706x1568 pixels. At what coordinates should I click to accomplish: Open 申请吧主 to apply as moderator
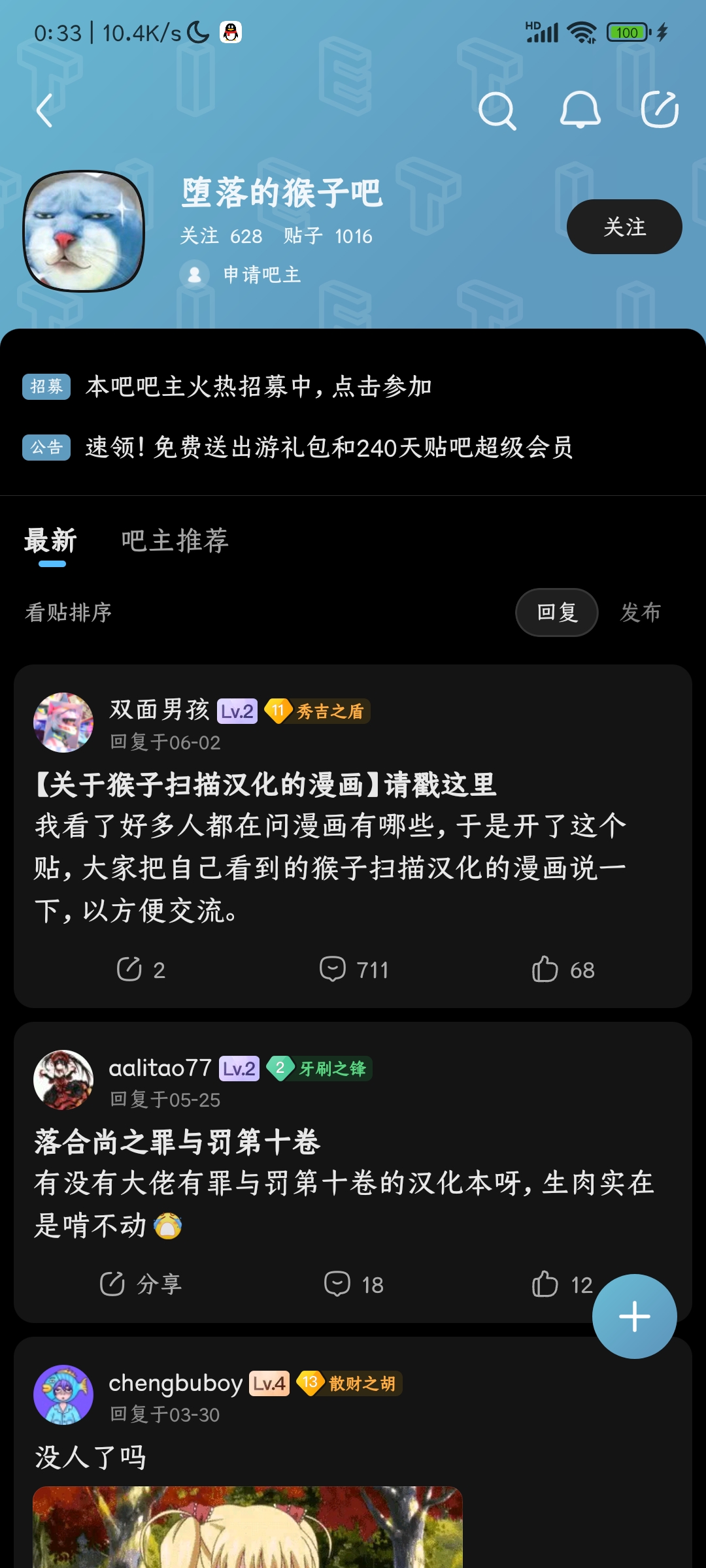tap(261, 274)
